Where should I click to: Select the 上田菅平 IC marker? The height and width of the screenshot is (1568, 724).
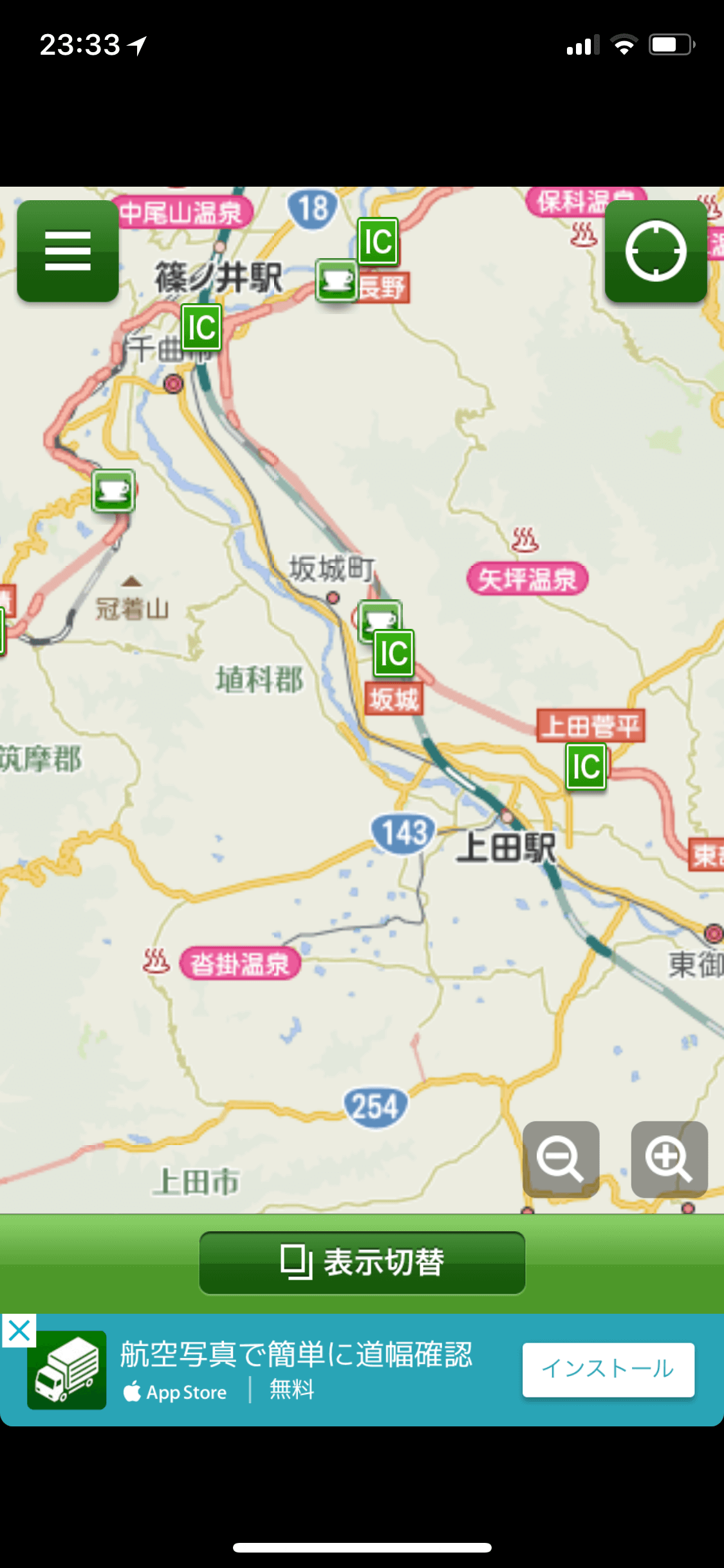tap(586, 767)
